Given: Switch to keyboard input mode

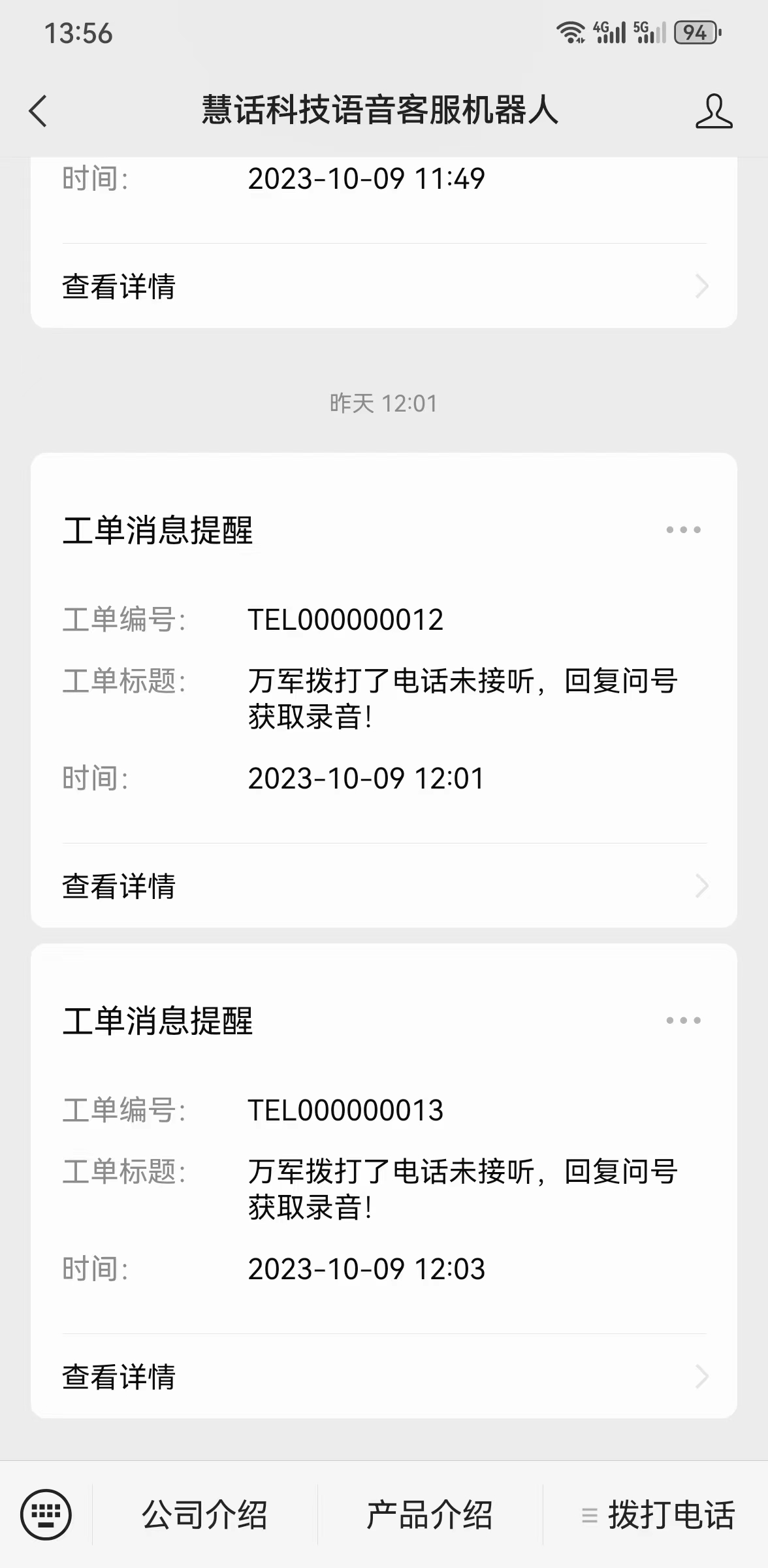Looking at the screenshot, I should [x=46, y=1514].
